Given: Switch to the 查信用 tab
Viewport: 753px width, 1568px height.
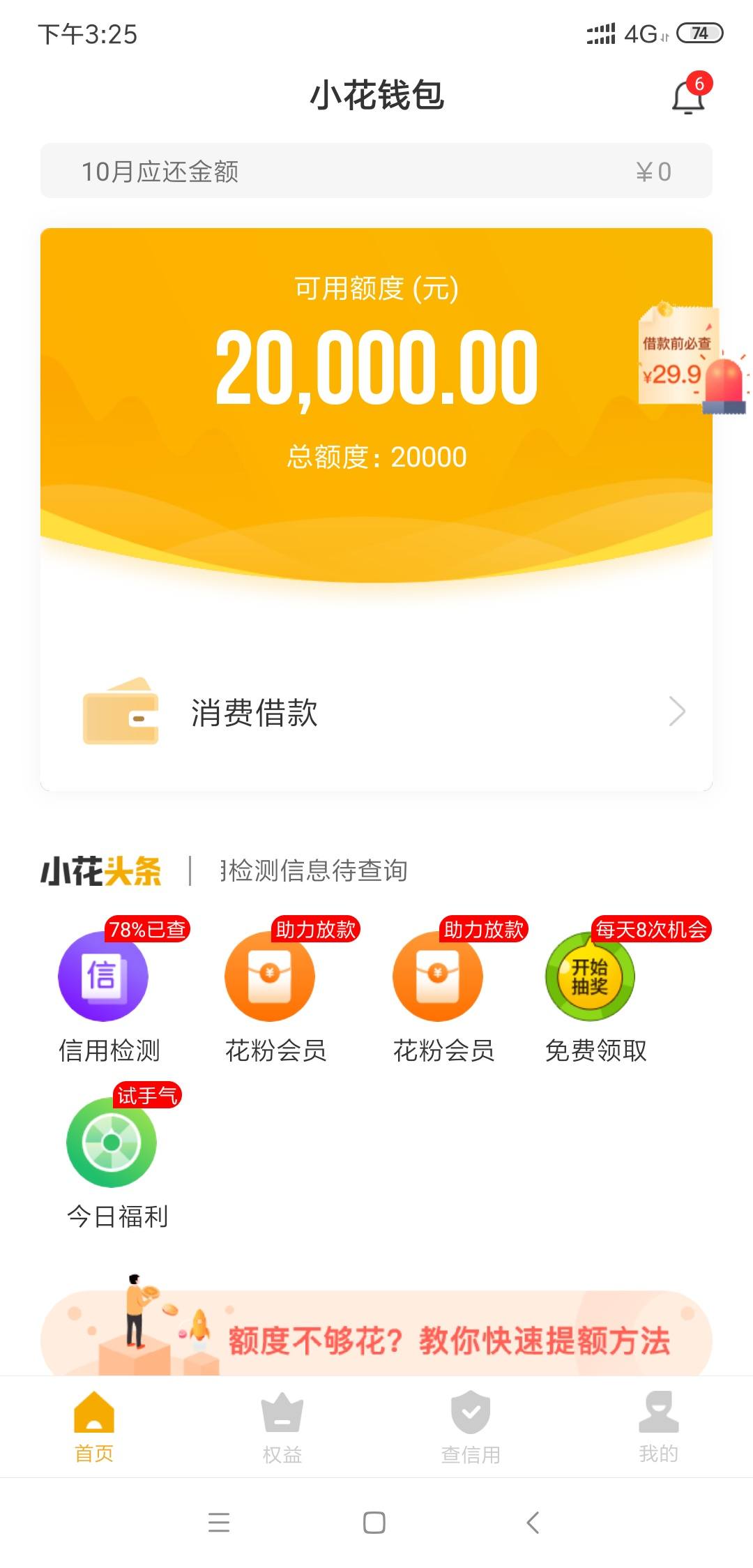Looking at the screenshot, I should point(471,1426).
